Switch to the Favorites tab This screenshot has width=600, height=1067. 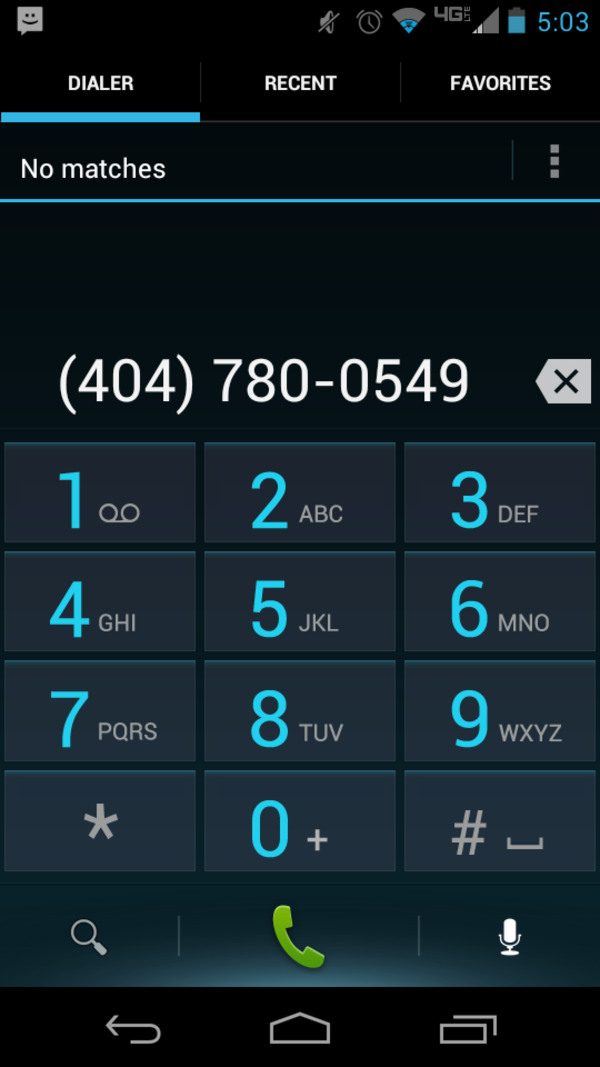point(500,84)
